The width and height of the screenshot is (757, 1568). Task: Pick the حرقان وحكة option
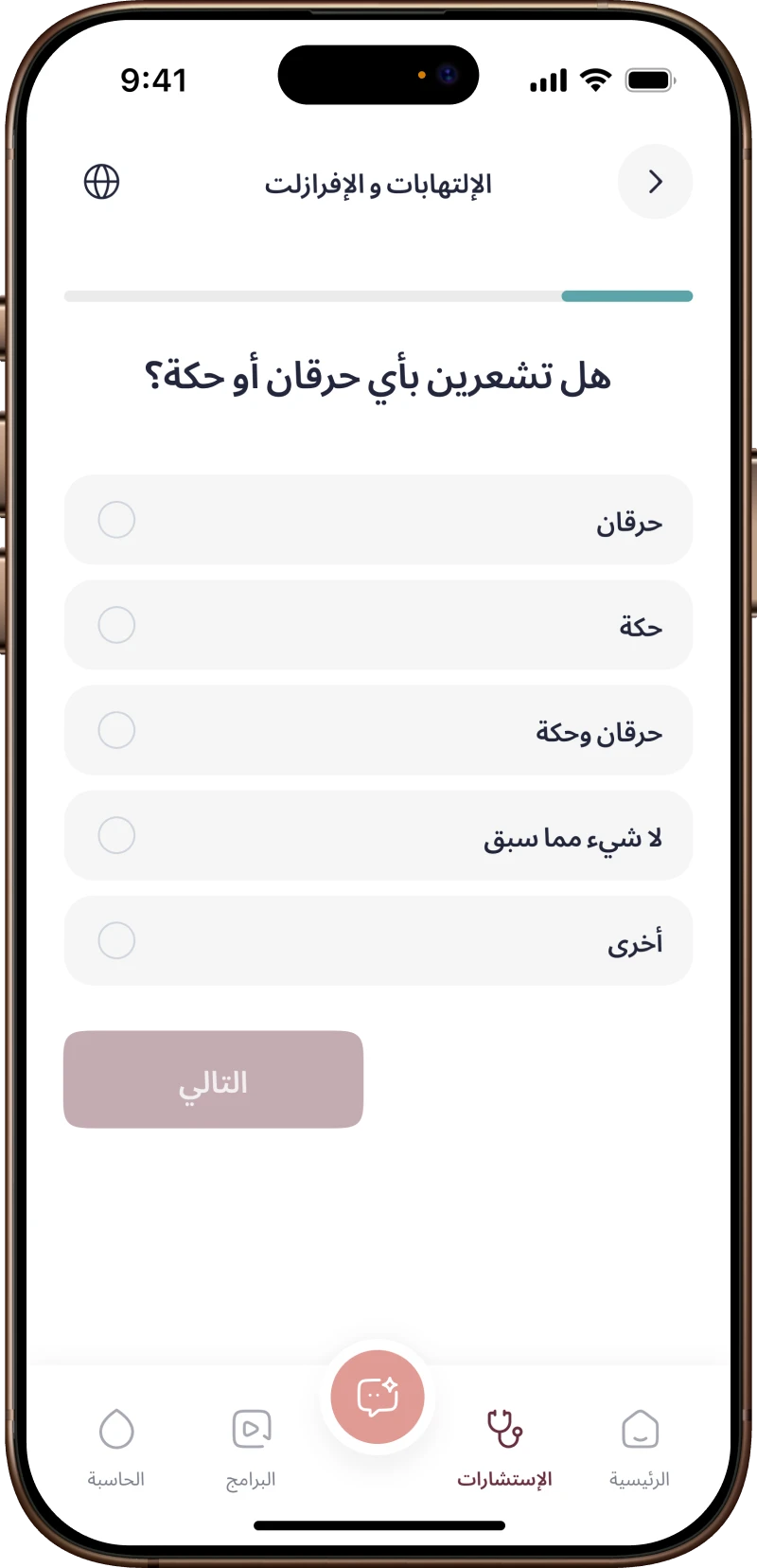click(x=378, y=730)
